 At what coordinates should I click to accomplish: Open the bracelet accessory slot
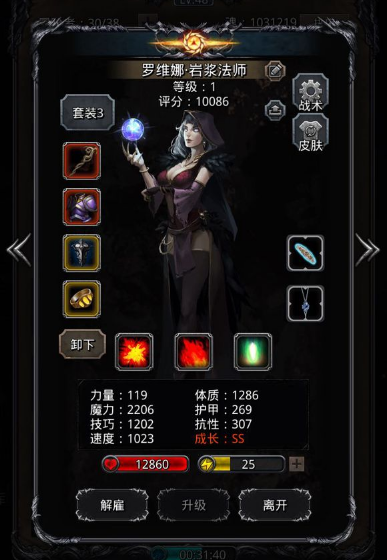[306, 253]
